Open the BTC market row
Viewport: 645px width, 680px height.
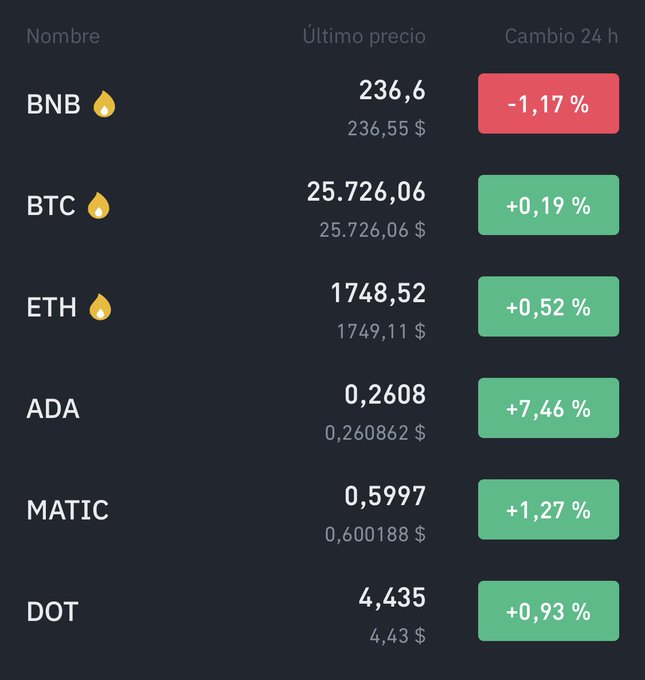[51, 206]
